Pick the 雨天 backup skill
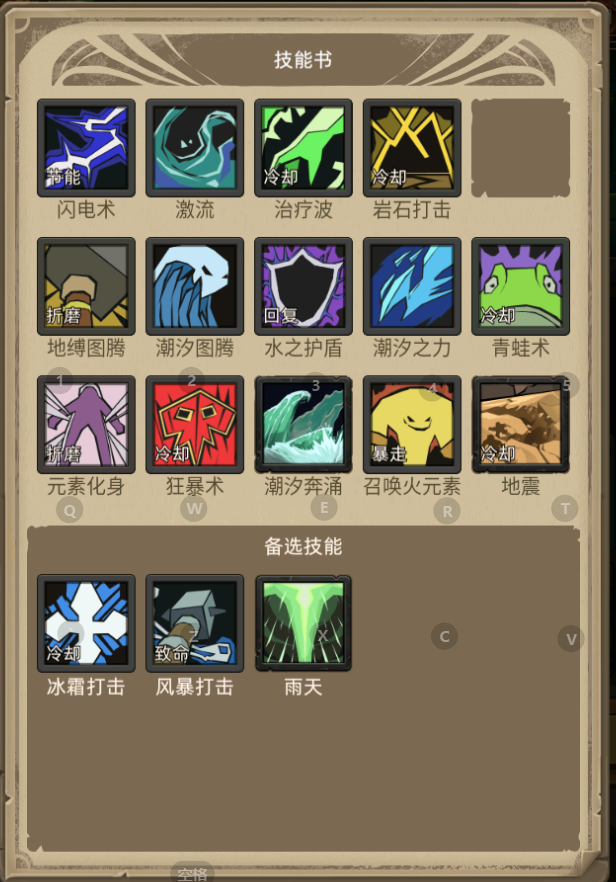The width and height of the screenshot is (616, 882). (303, 623)
